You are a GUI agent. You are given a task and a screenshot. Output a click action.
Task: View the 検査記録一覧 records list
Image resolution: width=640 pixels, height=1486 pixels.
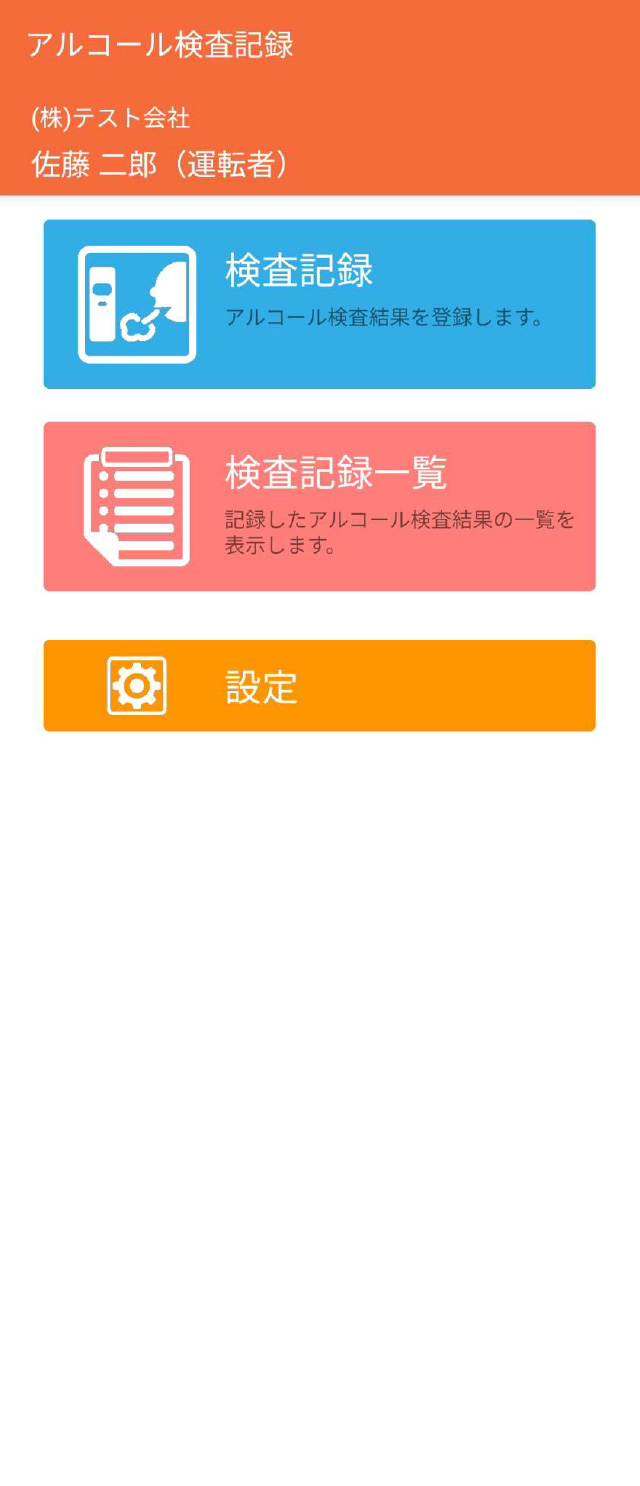pos(319,506)
